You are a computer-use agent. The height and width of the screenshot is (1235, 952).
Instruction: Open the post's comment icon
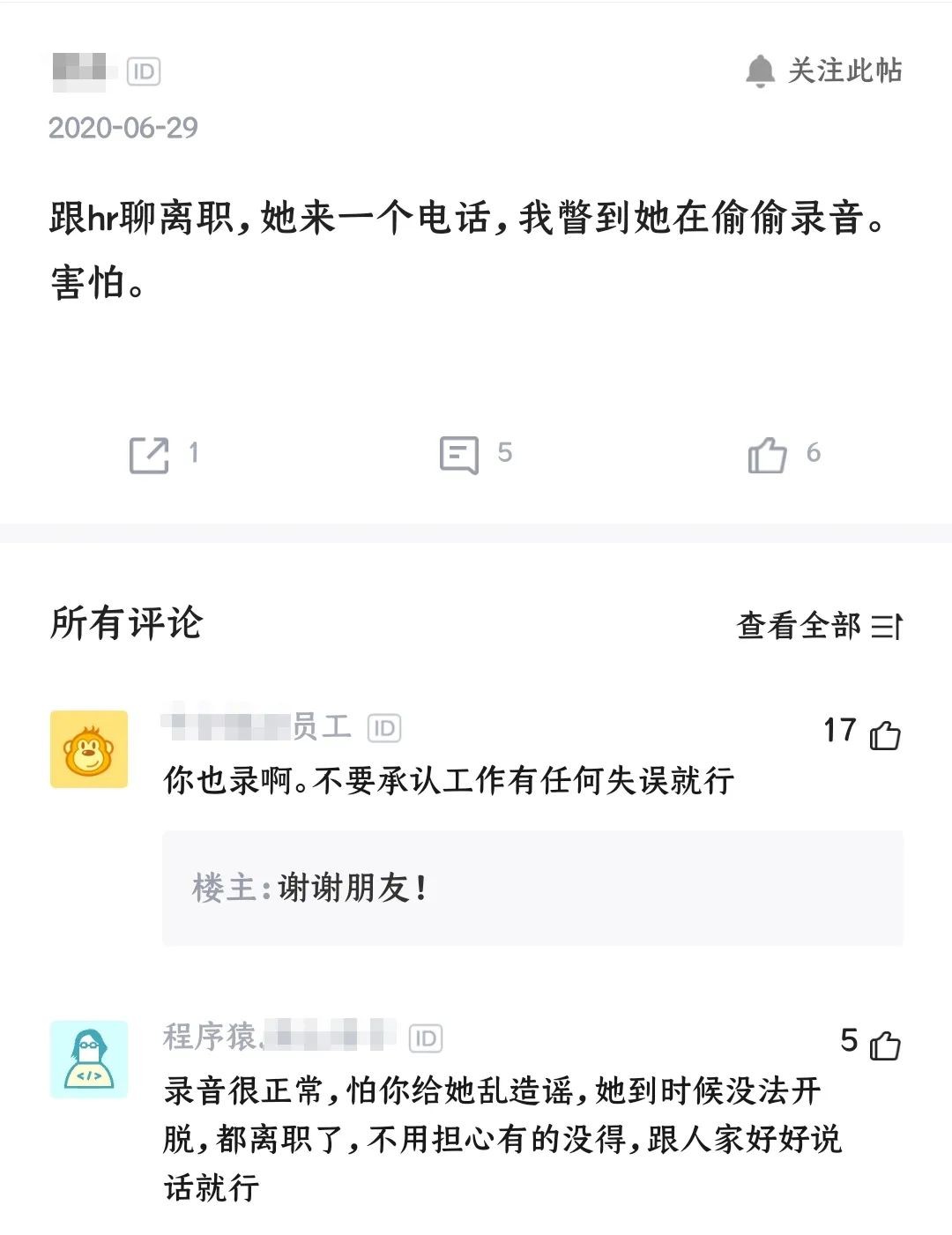(459, 455)
